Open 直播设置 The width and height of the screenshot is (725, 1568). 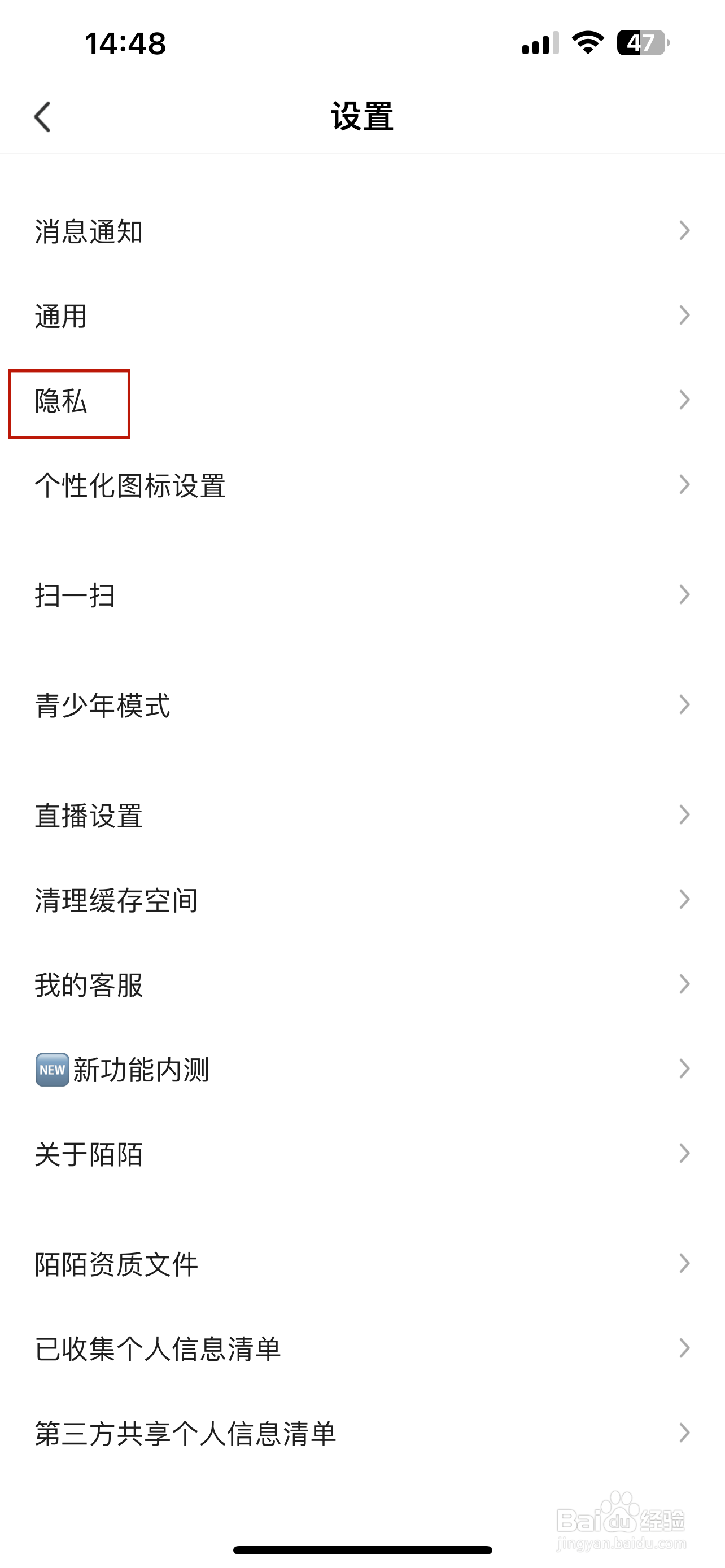click(362, 815)
